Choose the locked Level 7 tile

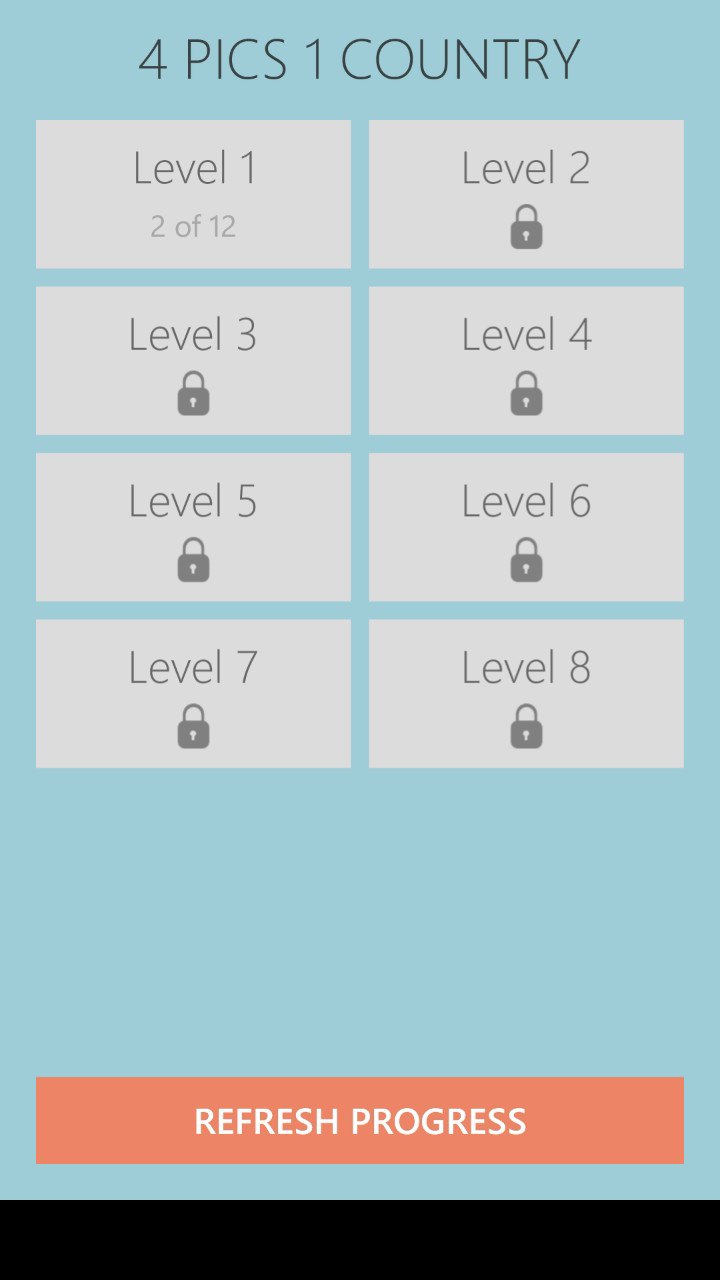coord(193,693)
